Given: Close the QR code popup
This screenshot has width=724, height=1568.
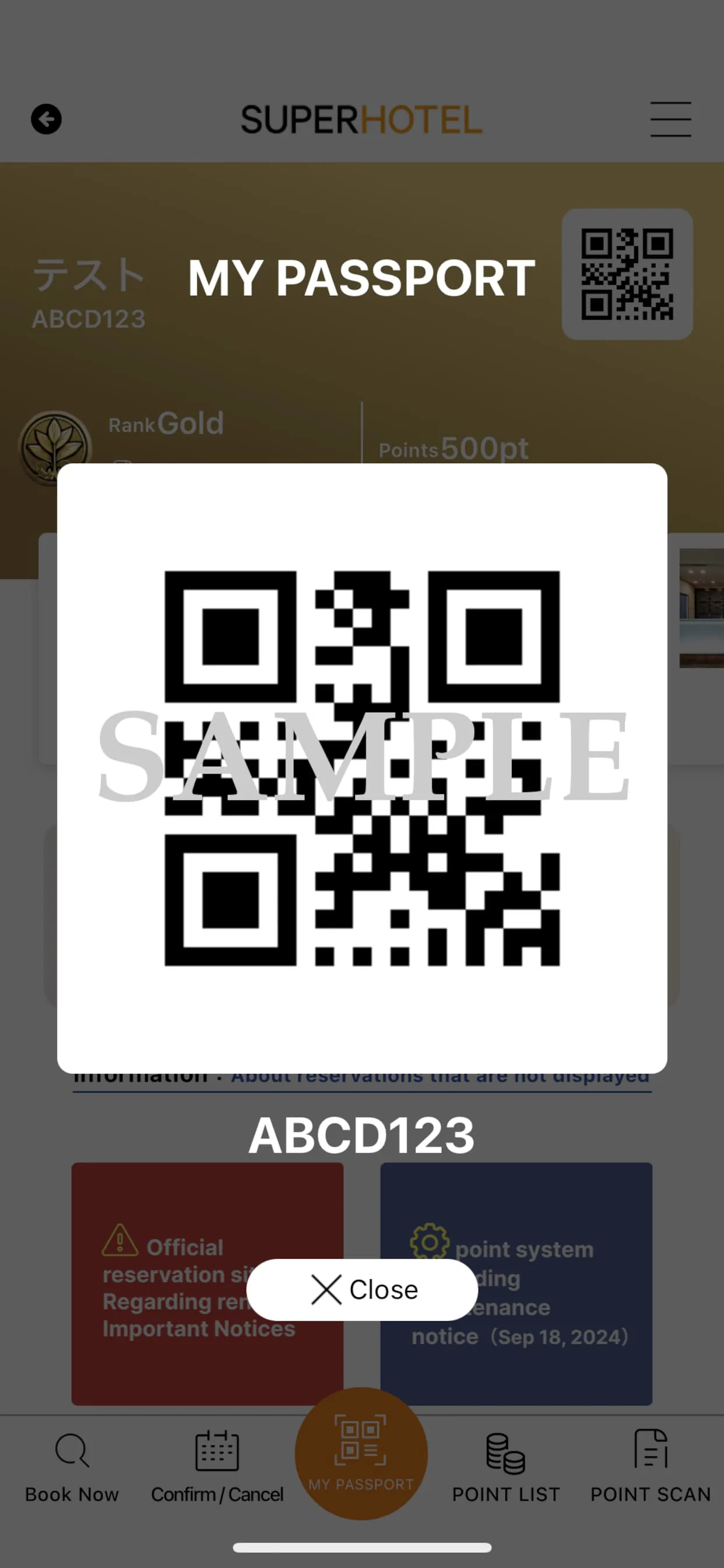Looking at the screenshot, I should pos(362,1289).
